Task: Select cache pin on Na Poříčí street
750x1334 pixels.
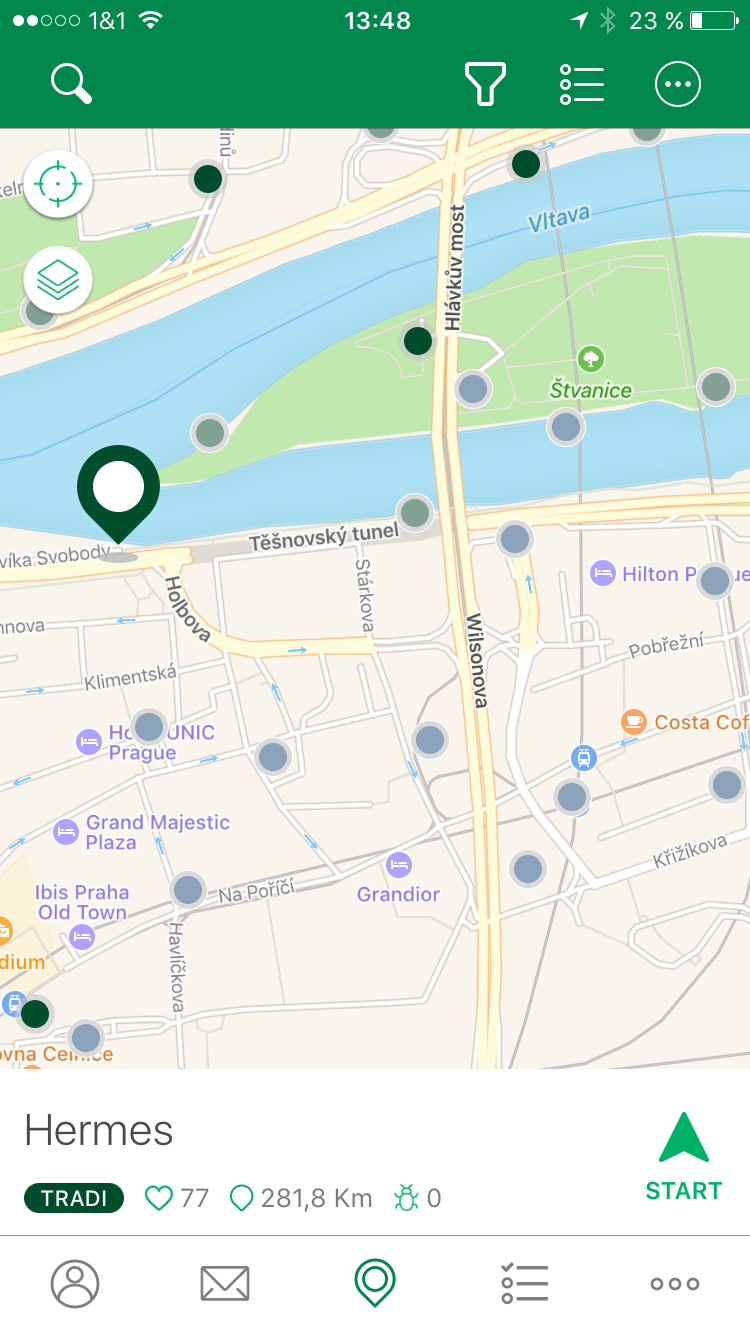Action: [x=188, y=889]
